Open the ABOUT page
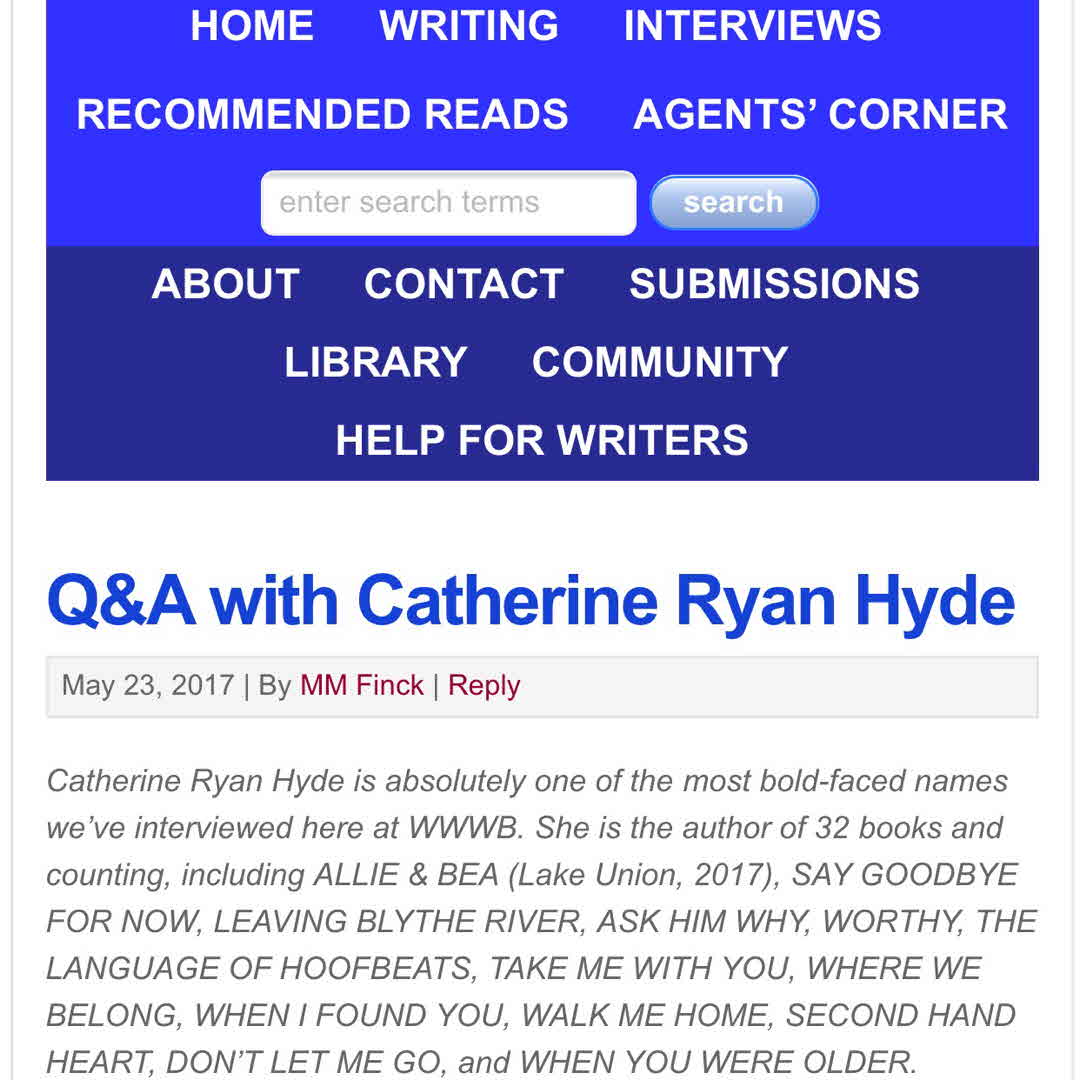Image resolution: width=1080 pixels, height=1080 pixels. pos(226,284)
